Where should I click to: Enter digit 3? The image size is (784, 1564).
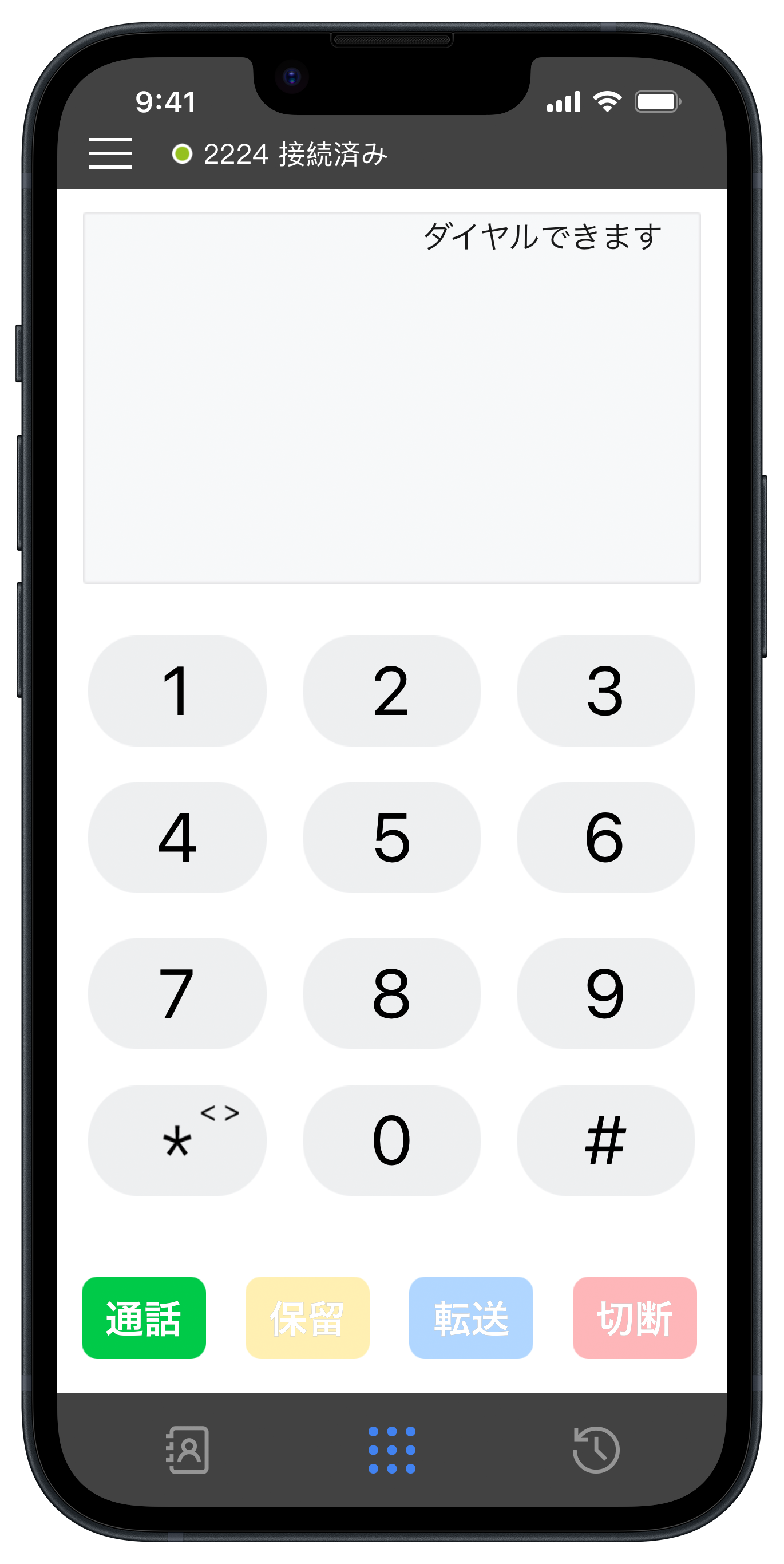(x=605, y=691)
